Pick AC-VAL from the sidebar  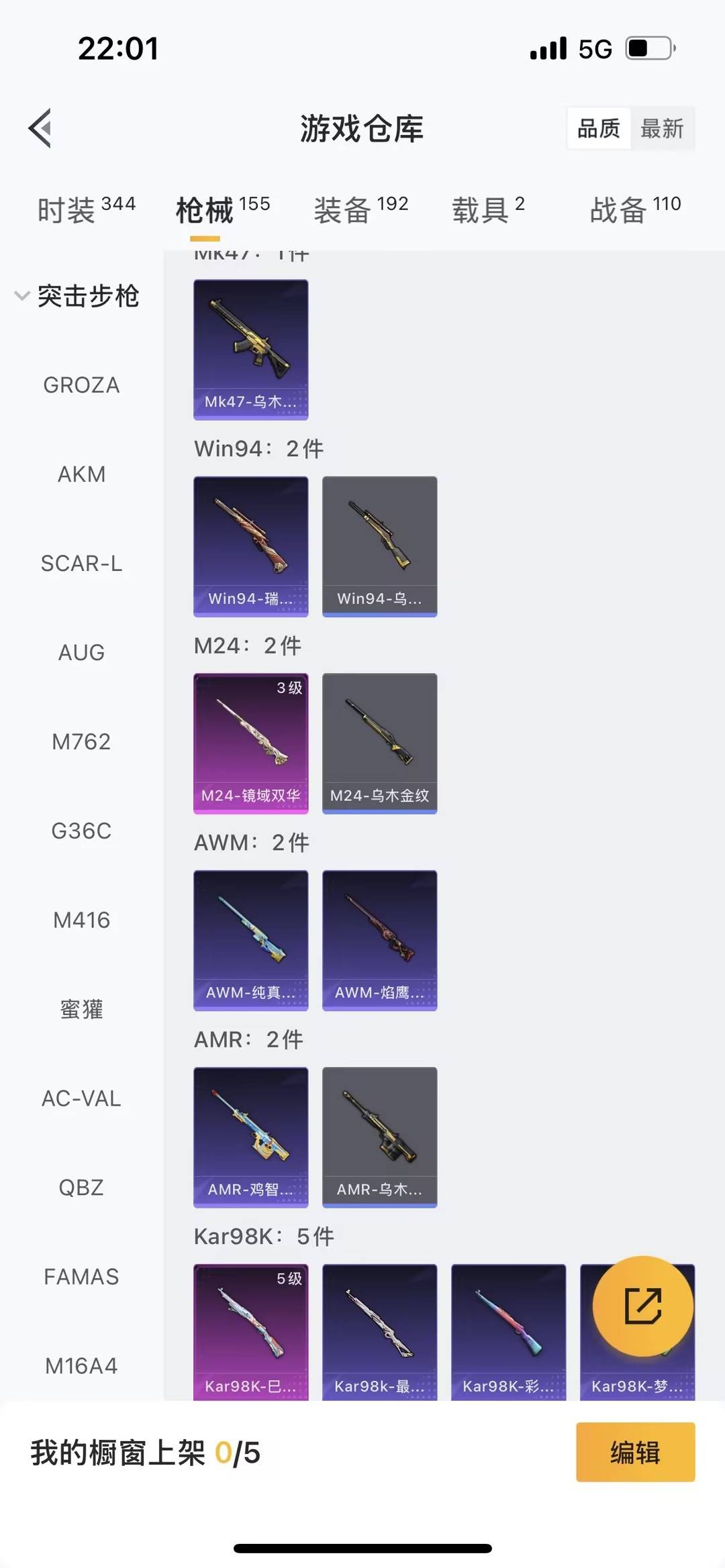(x=81, y=1098)
